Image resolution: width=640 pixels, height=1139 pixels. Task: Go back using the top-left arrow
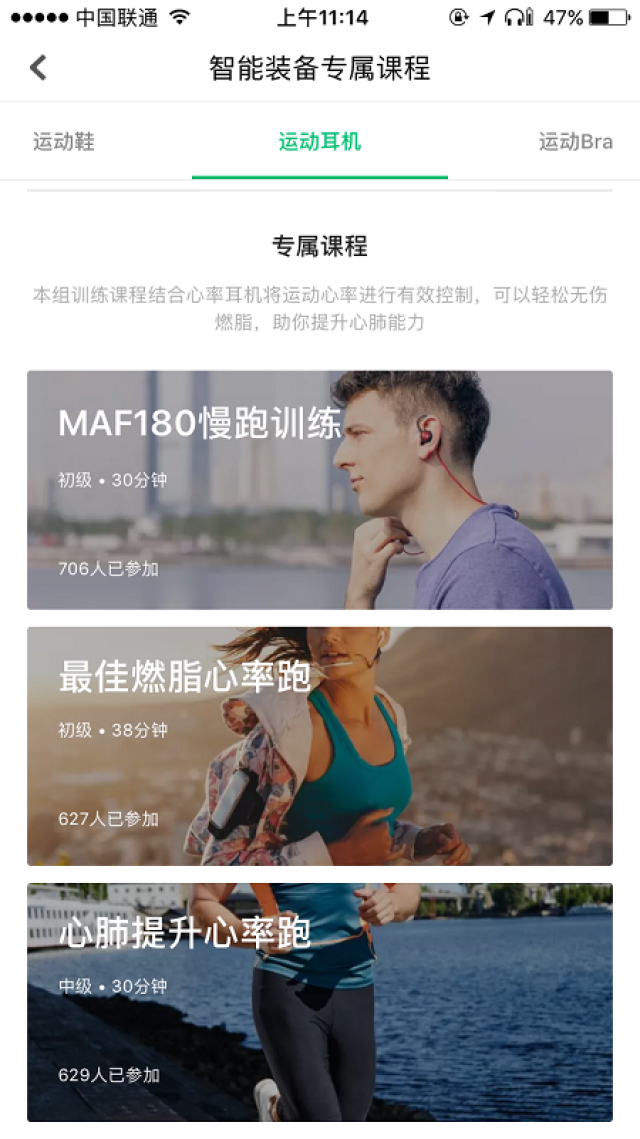point(38,68)
